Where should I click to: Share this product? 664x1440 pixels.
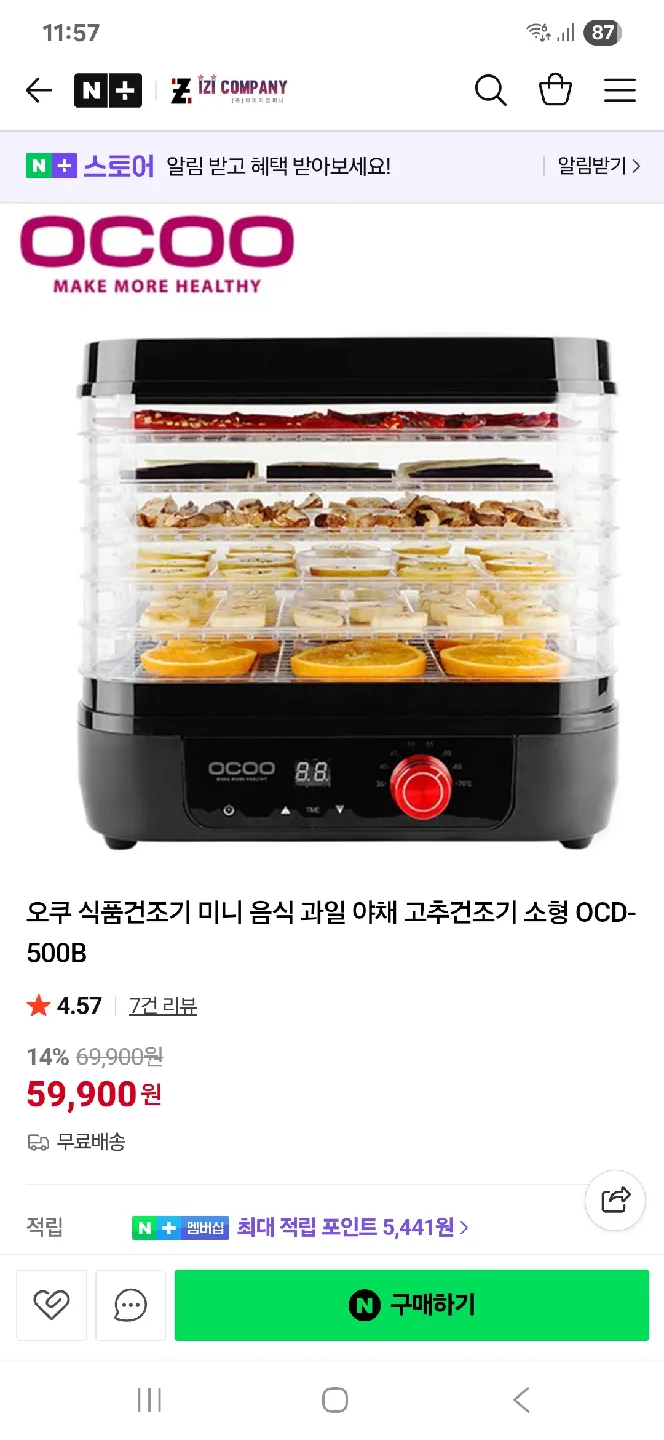coord(615,1199)
